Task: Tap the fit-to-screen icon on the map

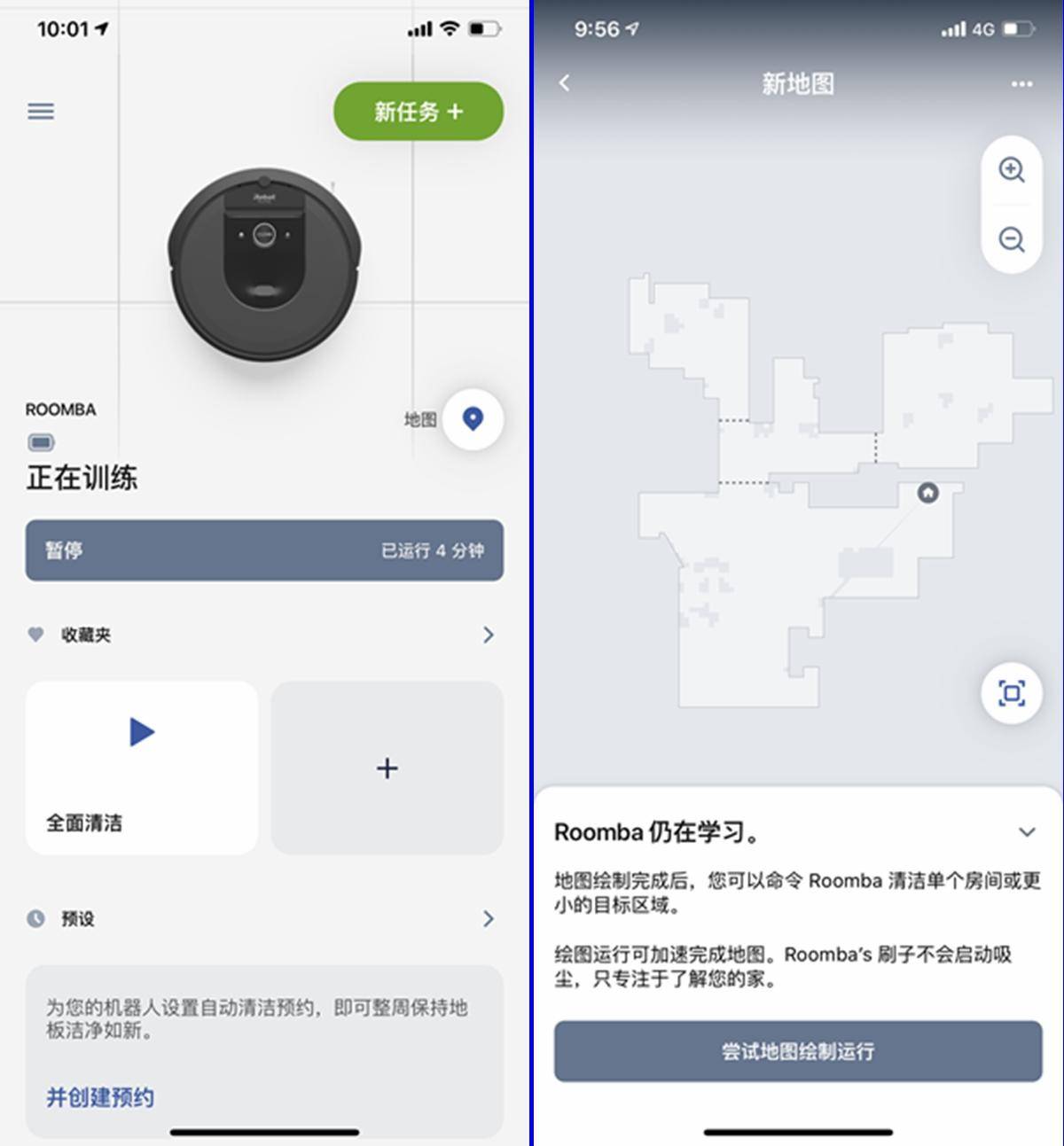Action: tap(1012, 695)
